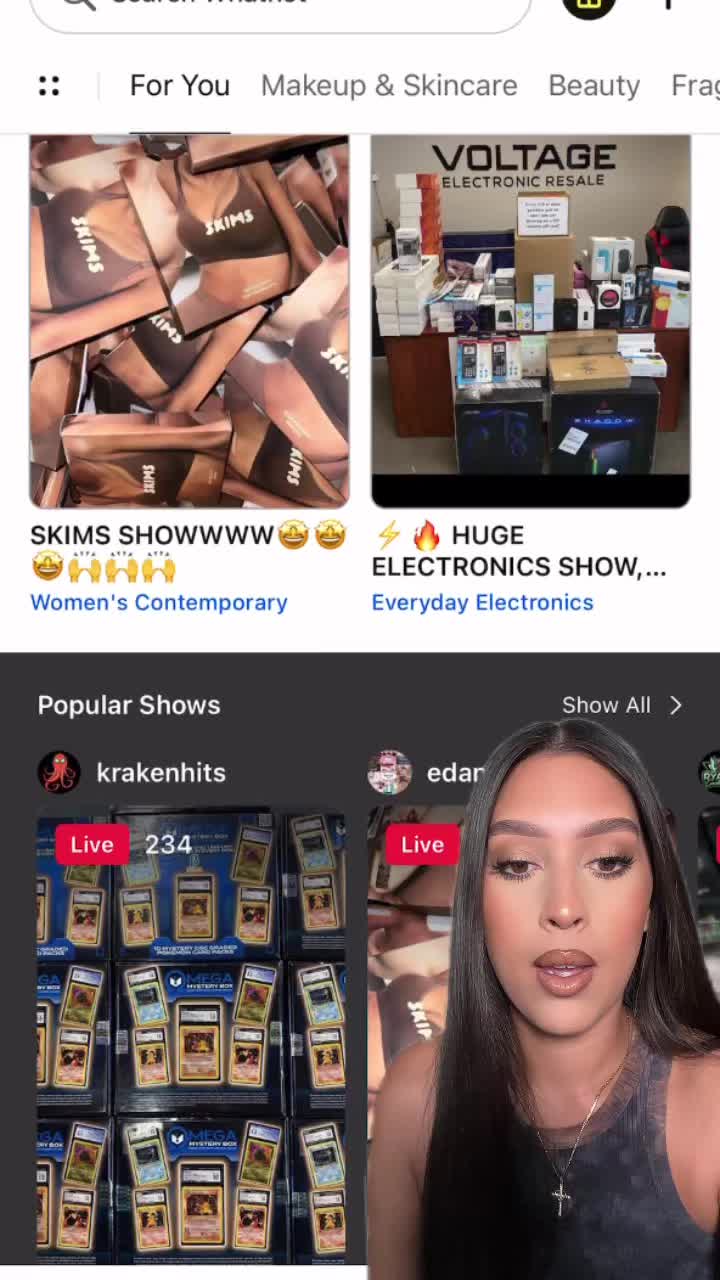Screen dimensions: 720x1280
Task: Select the Beauty tab
Action: (594, 86)
